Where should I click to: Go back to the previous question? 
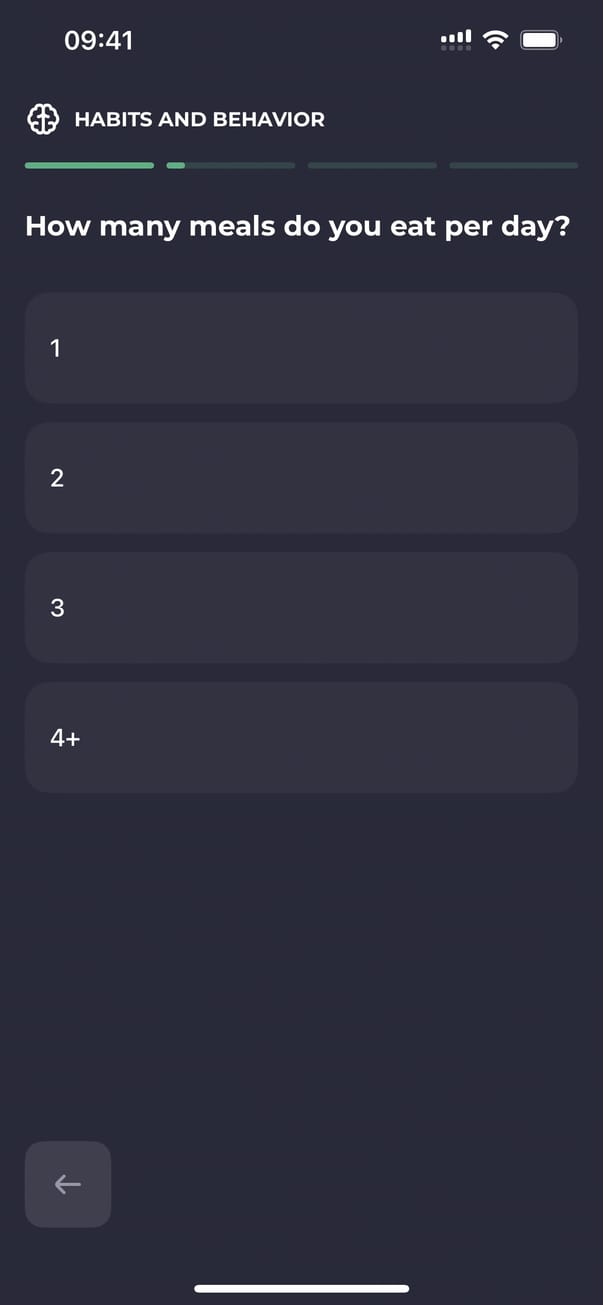(x=68, y=1184)
